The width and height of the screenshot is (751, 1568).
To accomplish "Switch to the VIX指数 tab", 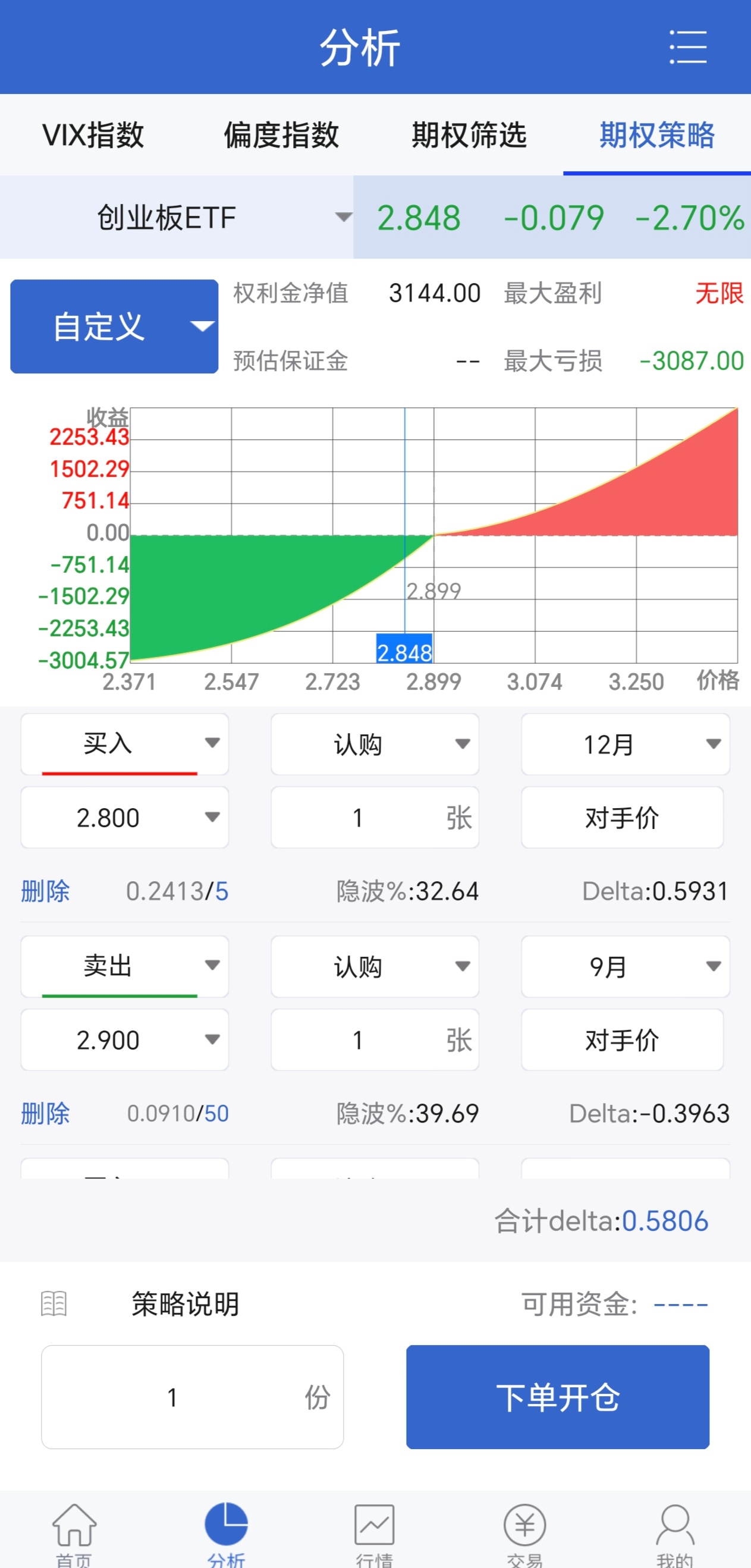I will click(x=93, y=135).
